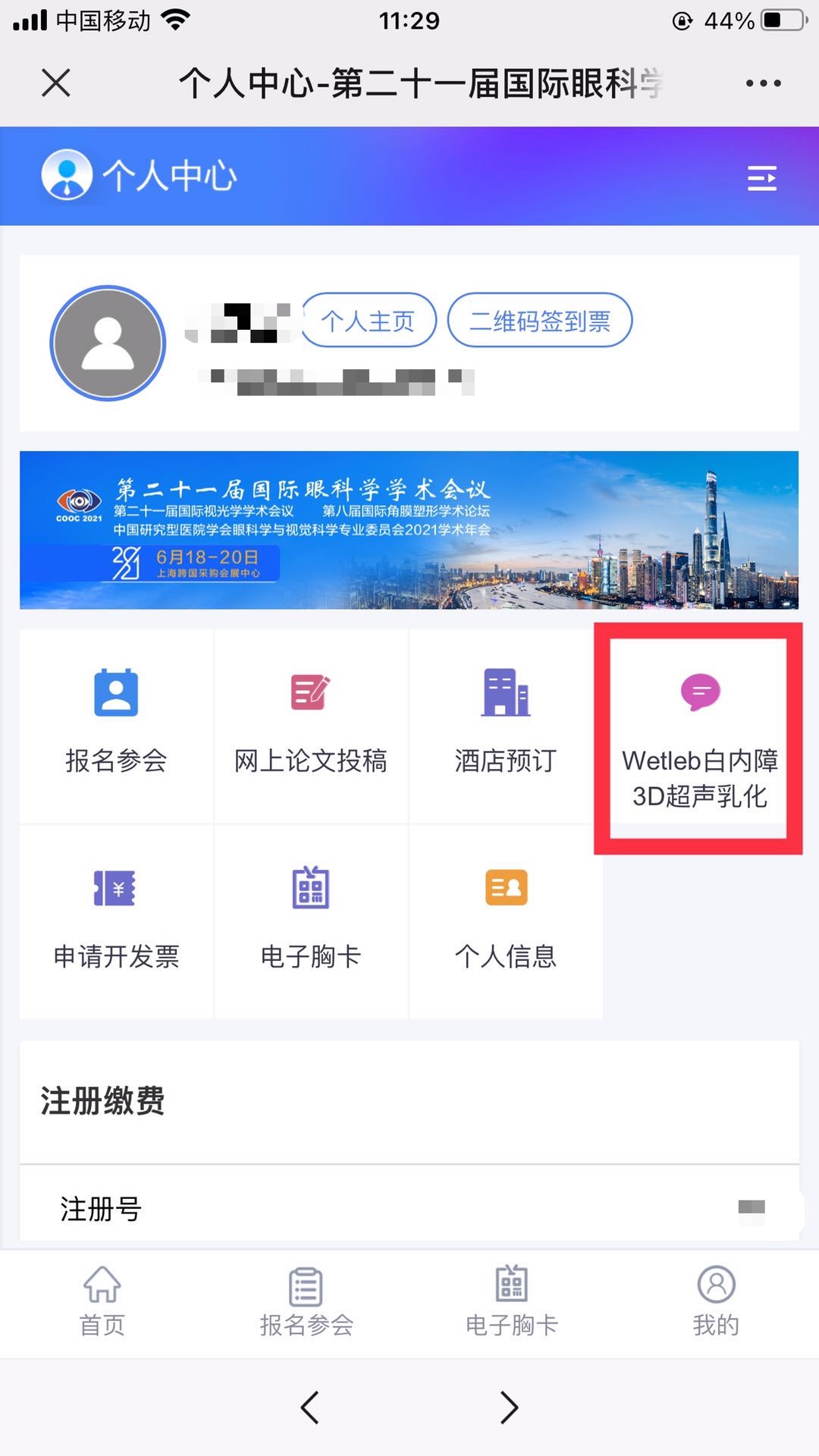Go forward to the next web page
Viewport: 819px width, 1456px height.
click(510, 1407)
